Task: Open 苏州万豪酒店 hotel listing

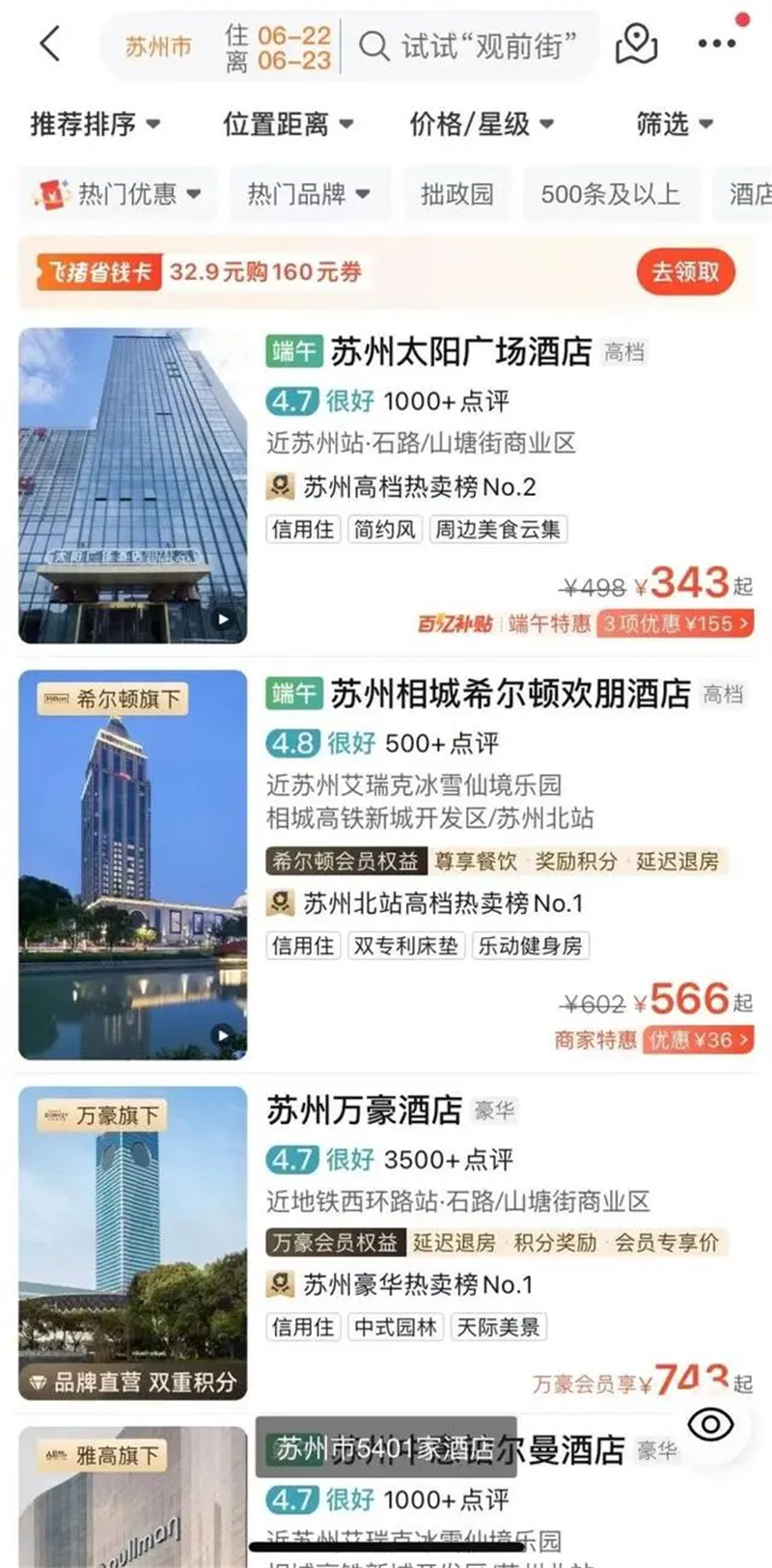Action: coord(365,1111)
